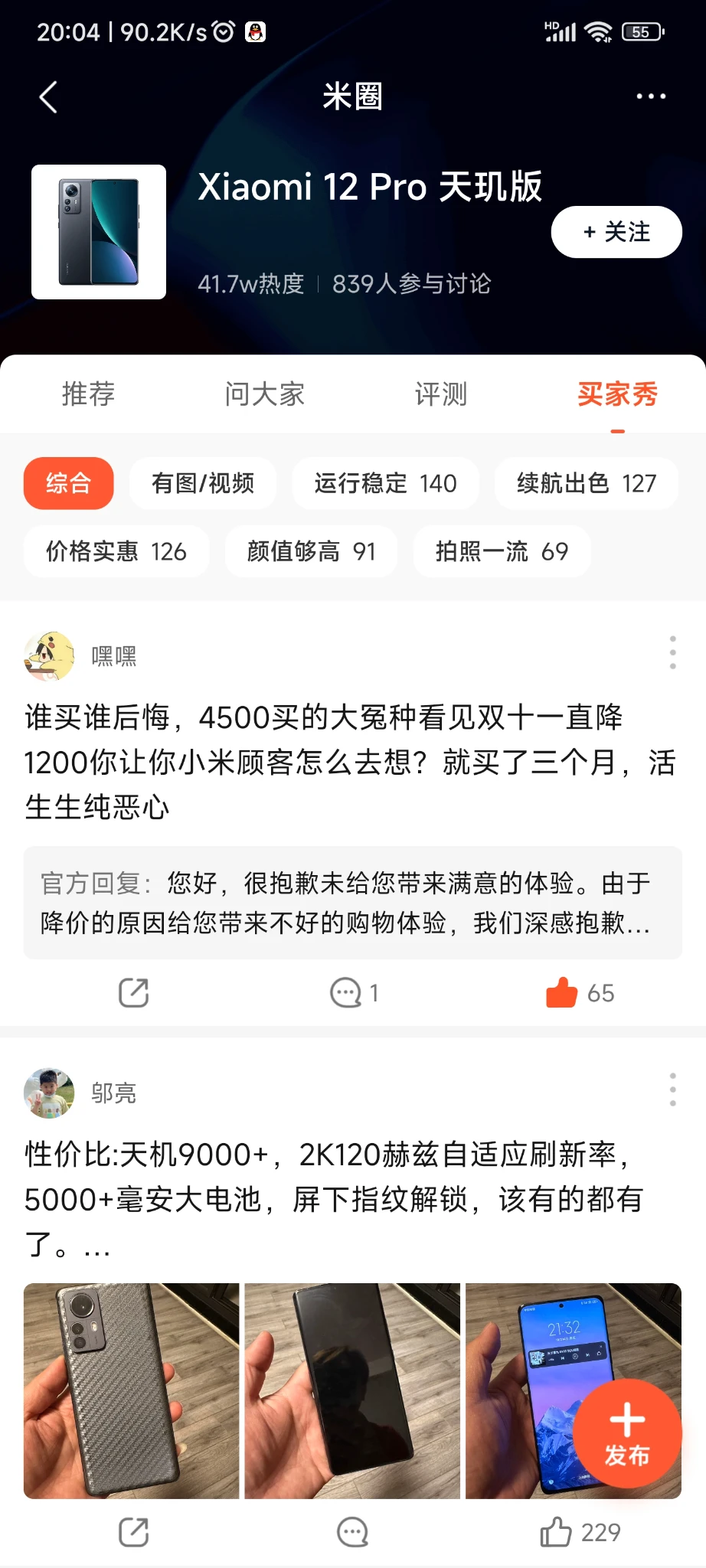This screenshot has height=1568, width=706.
Task: Go back using the top-left arrow
Action: pyautogui.click(x=48, y=97)
